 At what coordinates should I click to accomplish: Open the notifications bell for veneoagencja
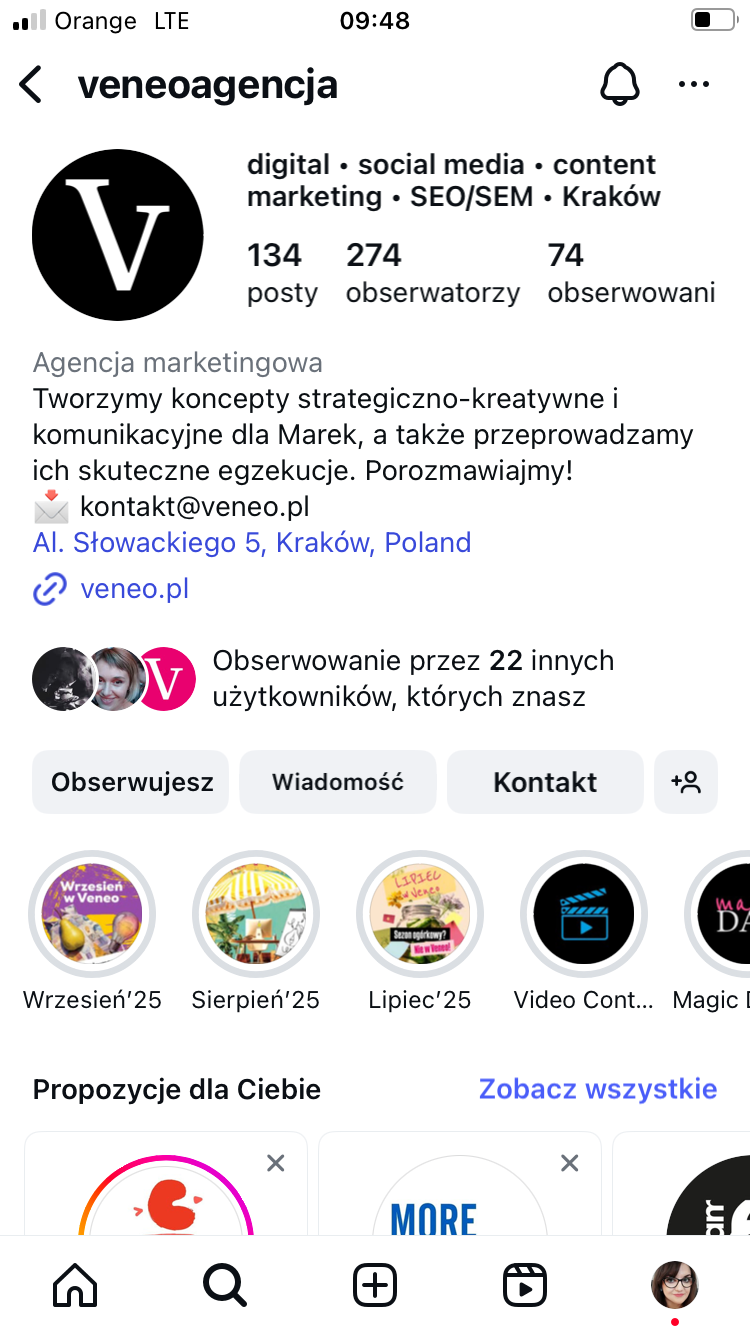pyautogui.click(x=620, y=85)
